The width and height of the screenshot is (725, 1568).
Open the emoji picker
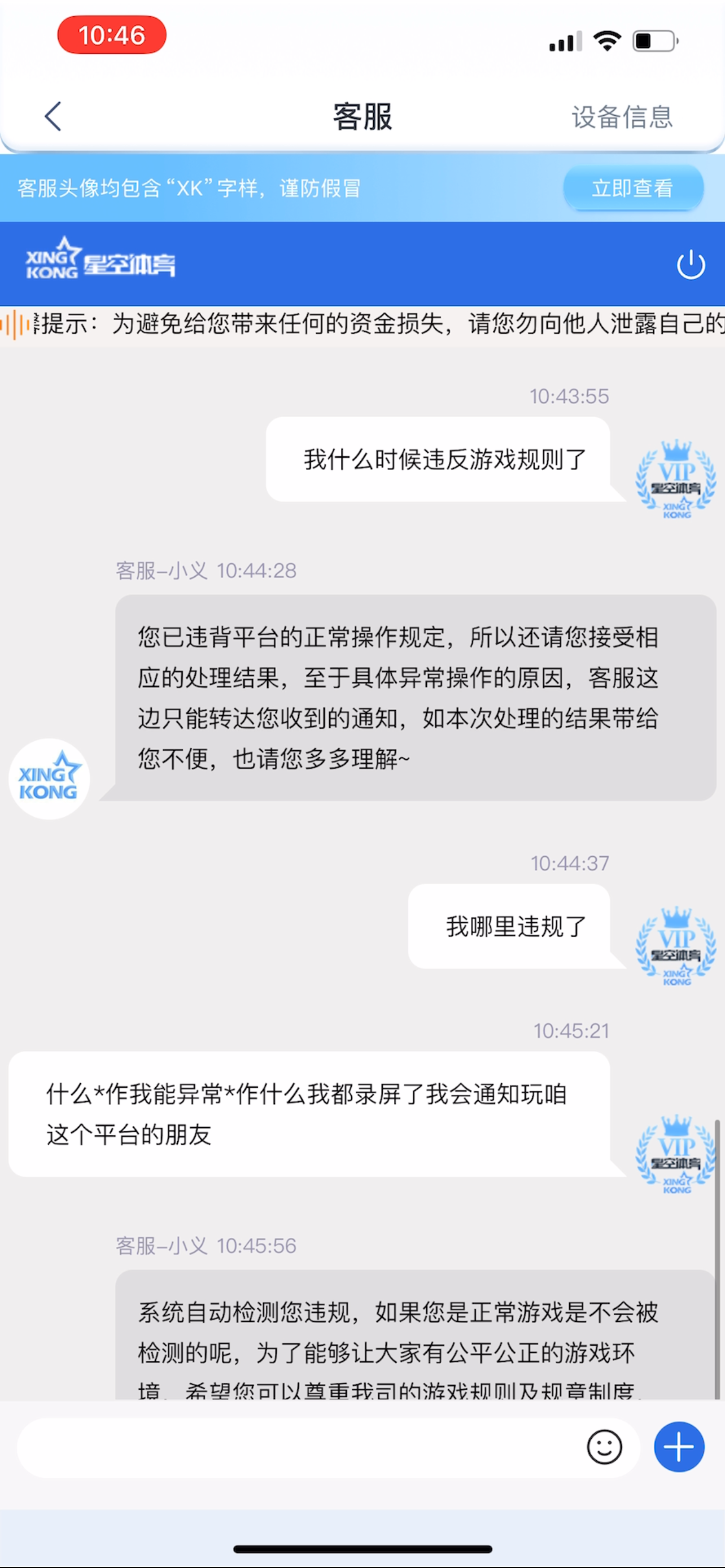click(x=604, y=1447)
